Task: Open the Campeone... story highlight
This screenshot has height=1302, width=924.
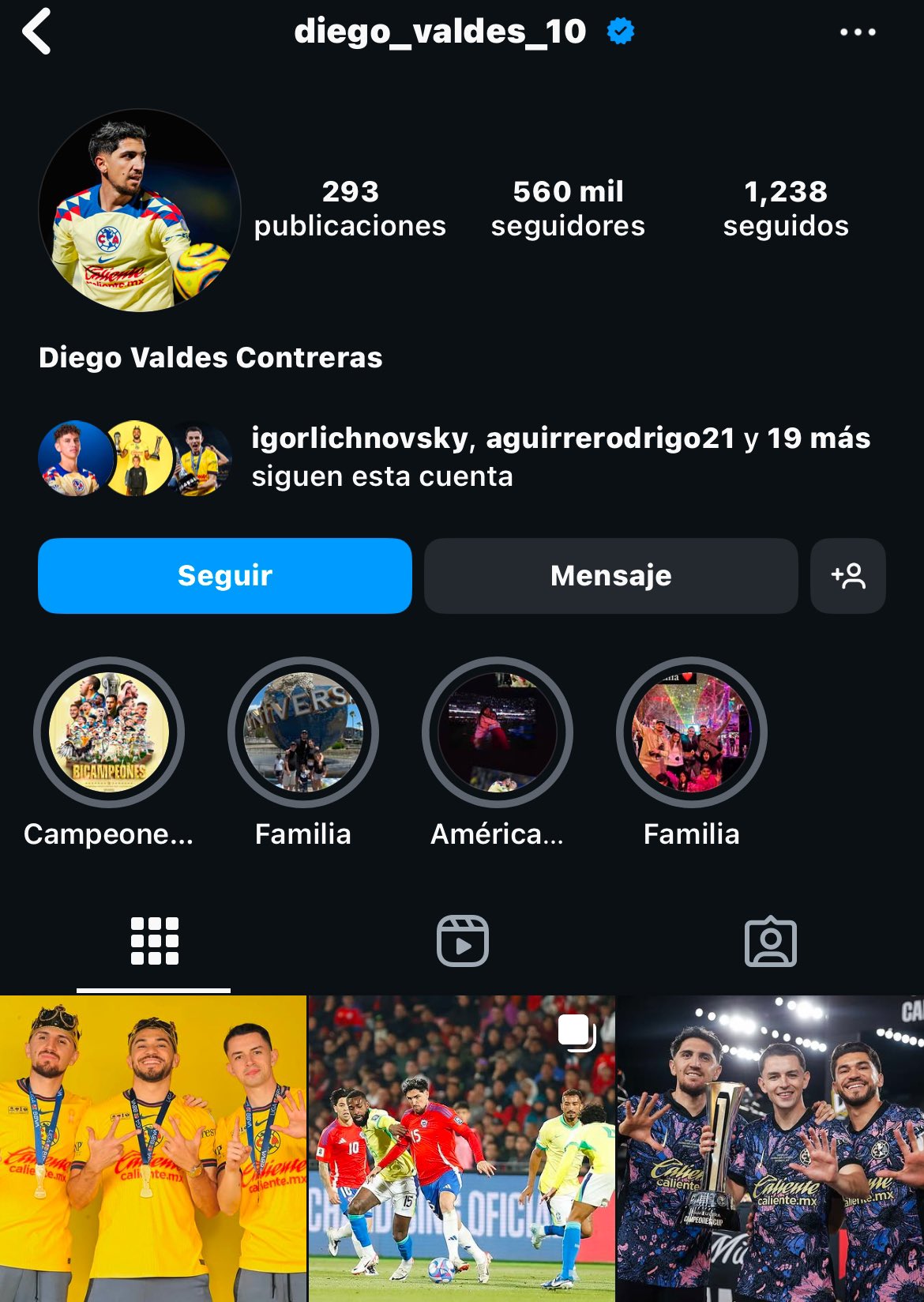Action: 109,732
